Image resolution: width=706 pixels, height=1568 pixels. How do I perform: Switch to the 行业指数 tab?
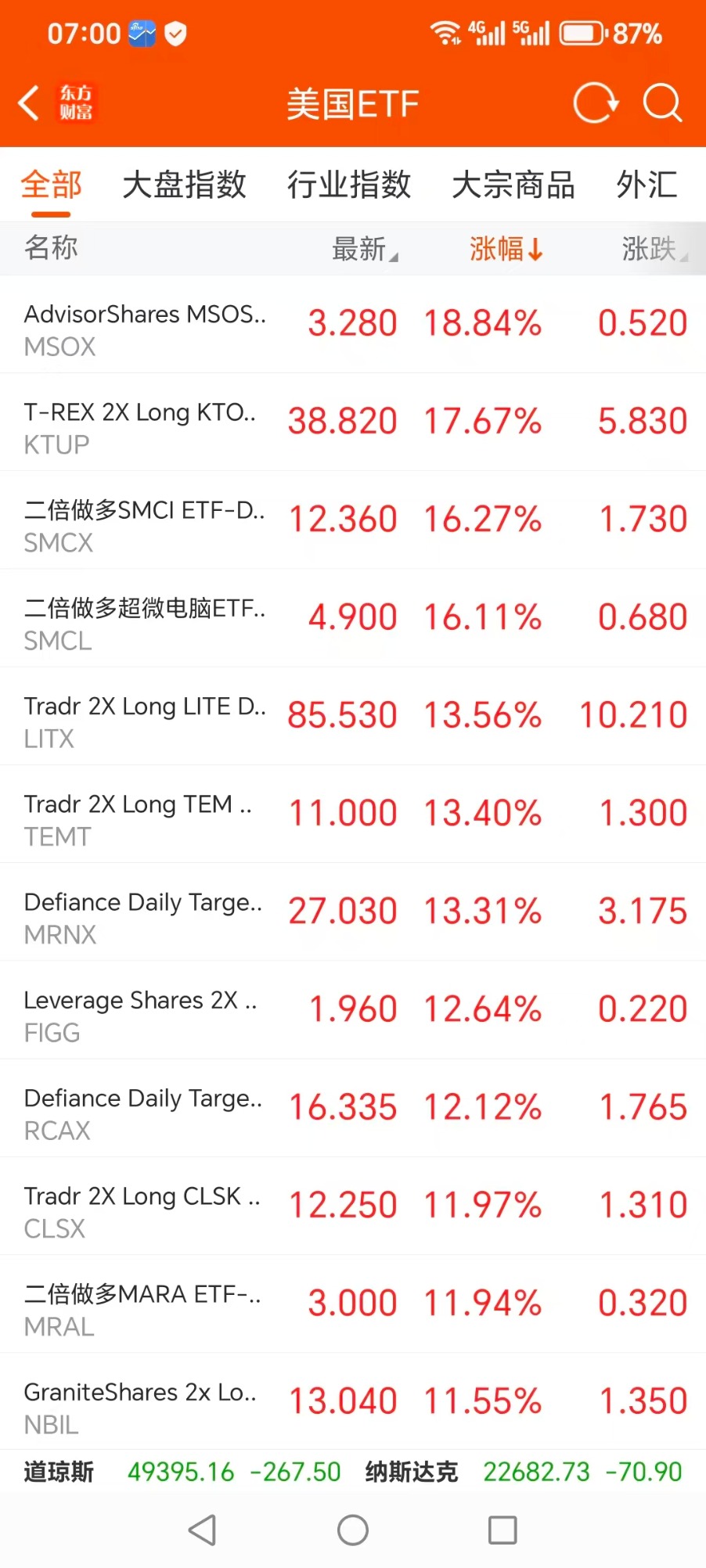(348, 185)
